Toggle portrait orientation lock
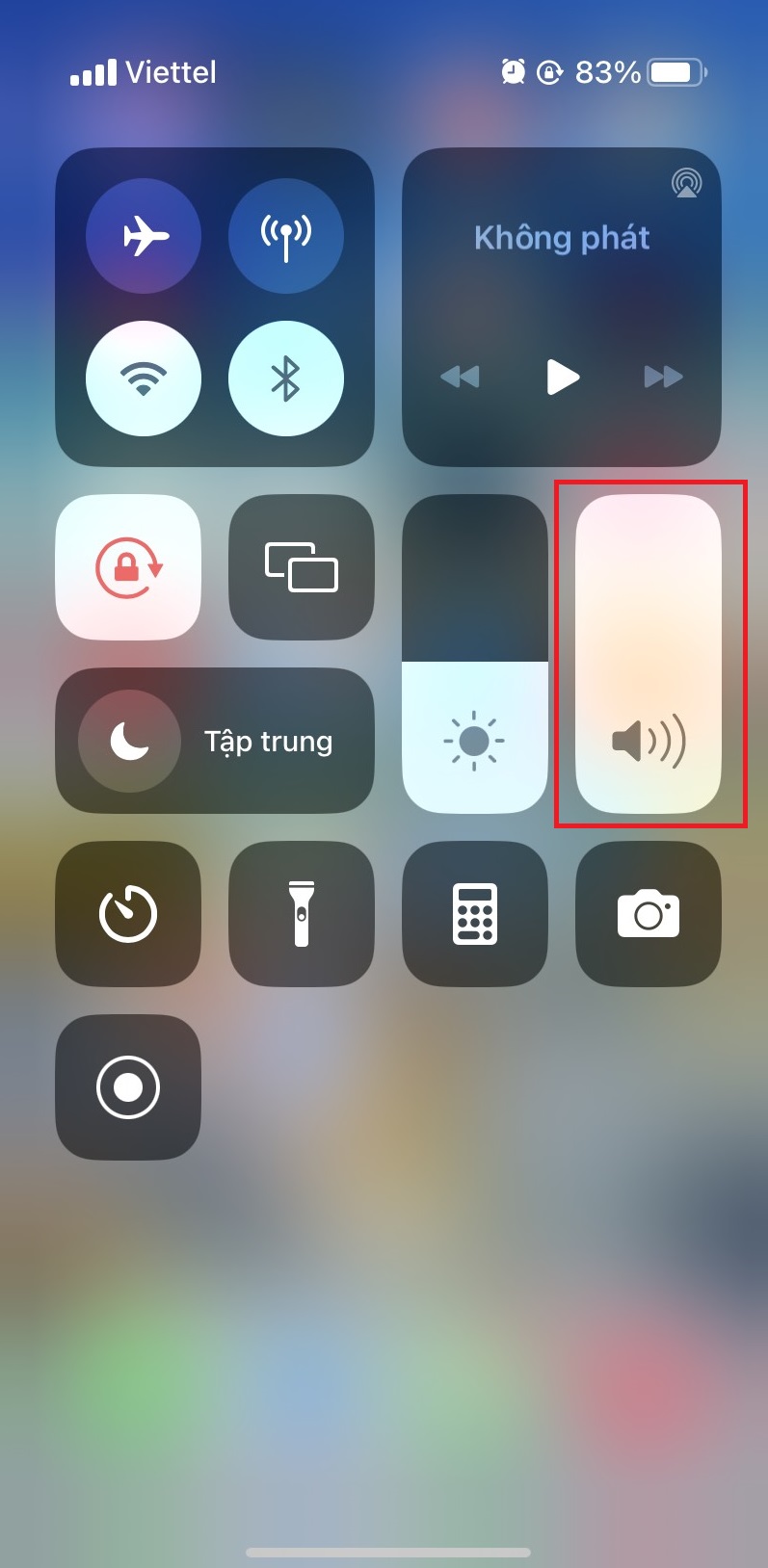The image size is (768, 1568). click(x=128, y=567)
